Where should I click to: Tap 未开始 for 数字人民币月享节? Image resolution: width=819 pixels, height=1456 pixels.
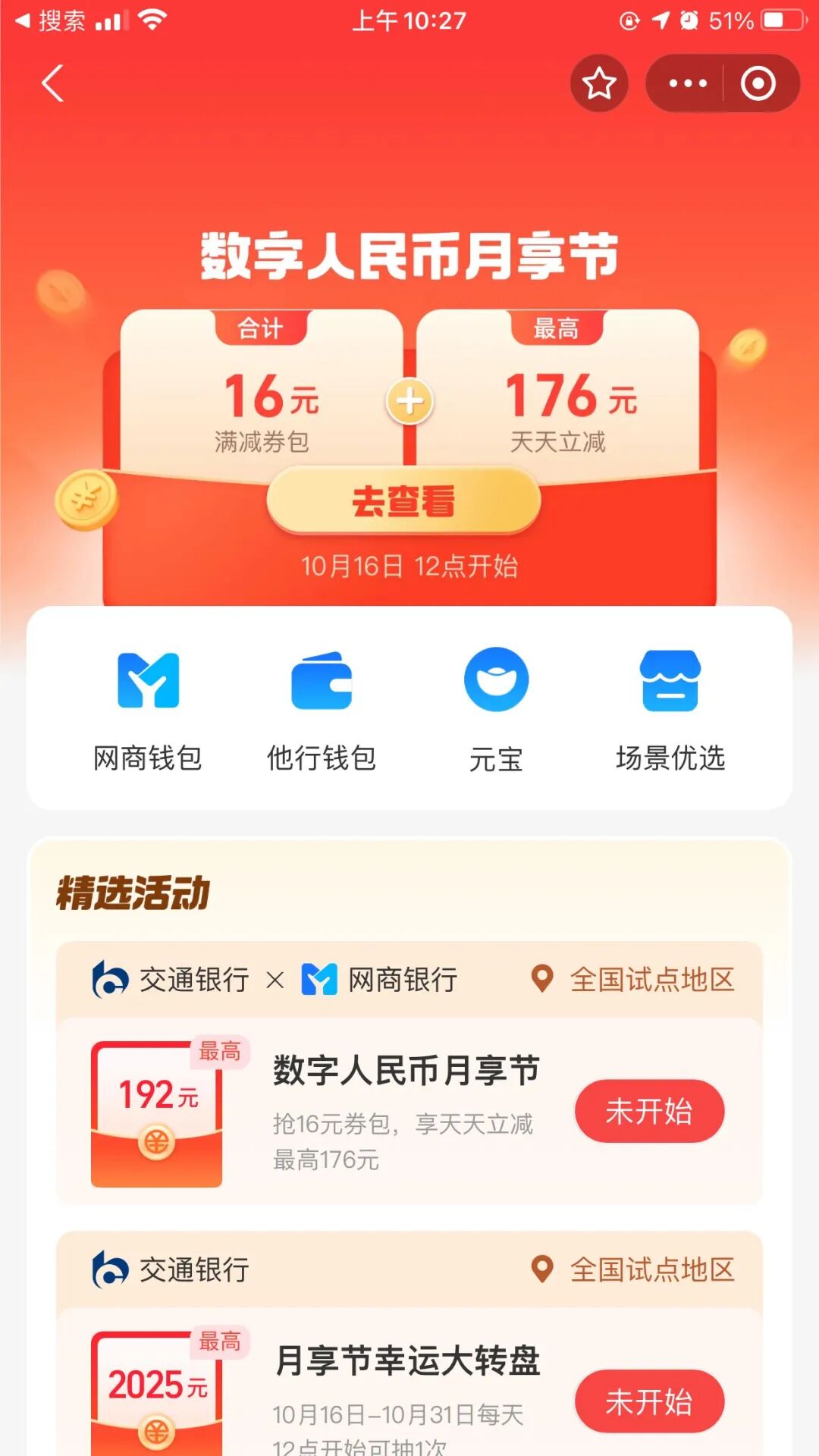point(649,1111)
